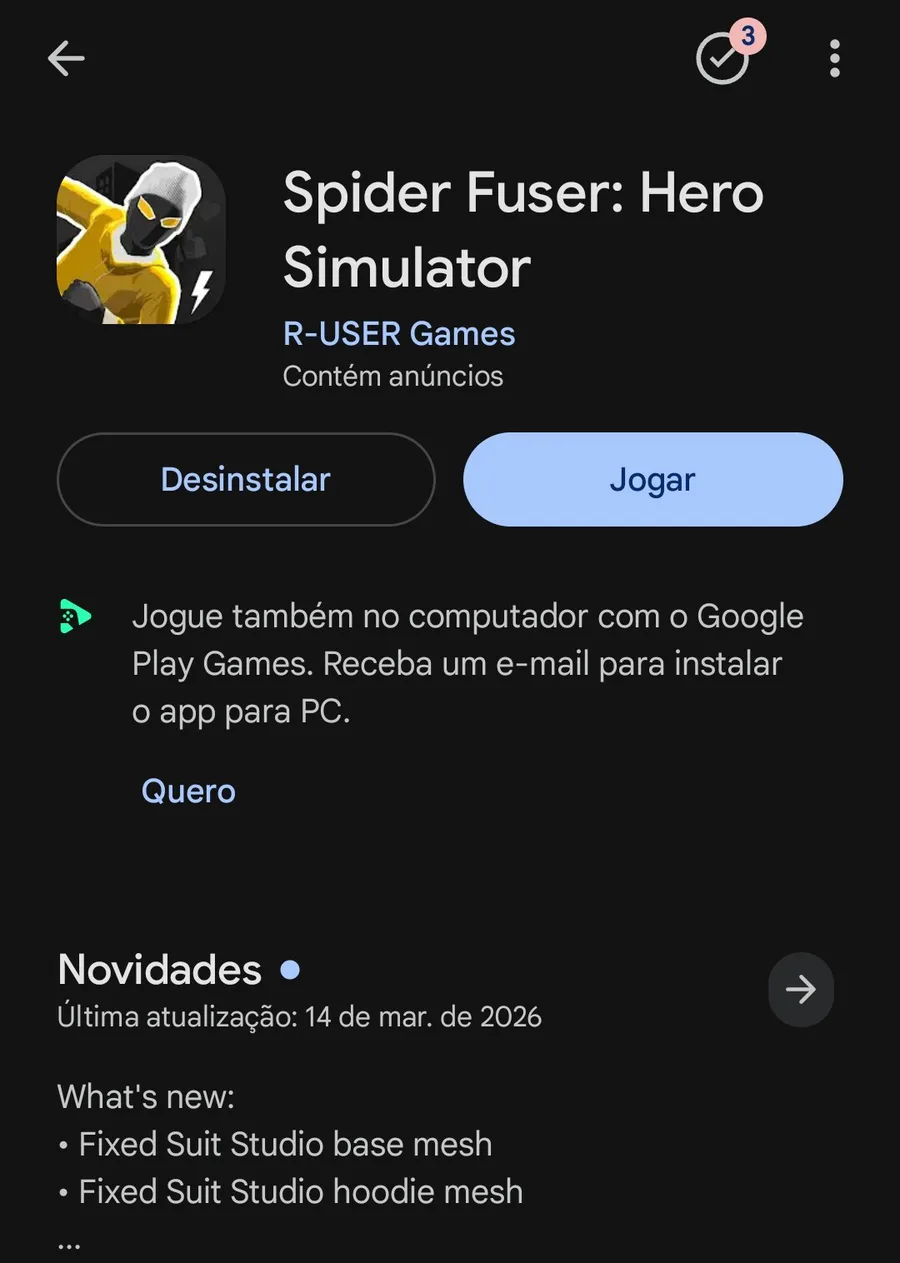Screen dimensions: 900x1263
Task: Launch the game with Jogar
Action: point(653,480)
